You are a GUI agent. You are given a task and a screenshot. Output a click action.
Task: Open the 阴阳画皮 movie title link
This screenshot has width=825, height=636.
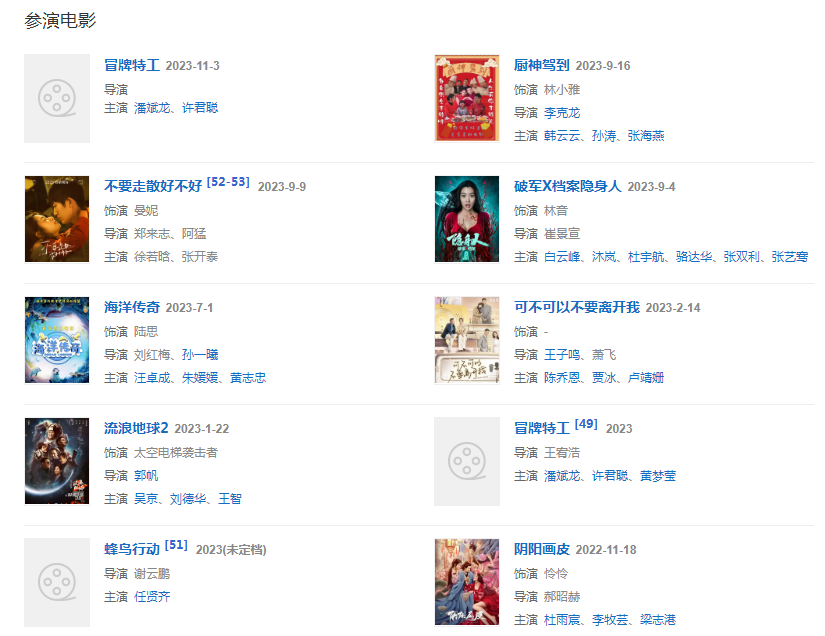(x=541, y=549)
